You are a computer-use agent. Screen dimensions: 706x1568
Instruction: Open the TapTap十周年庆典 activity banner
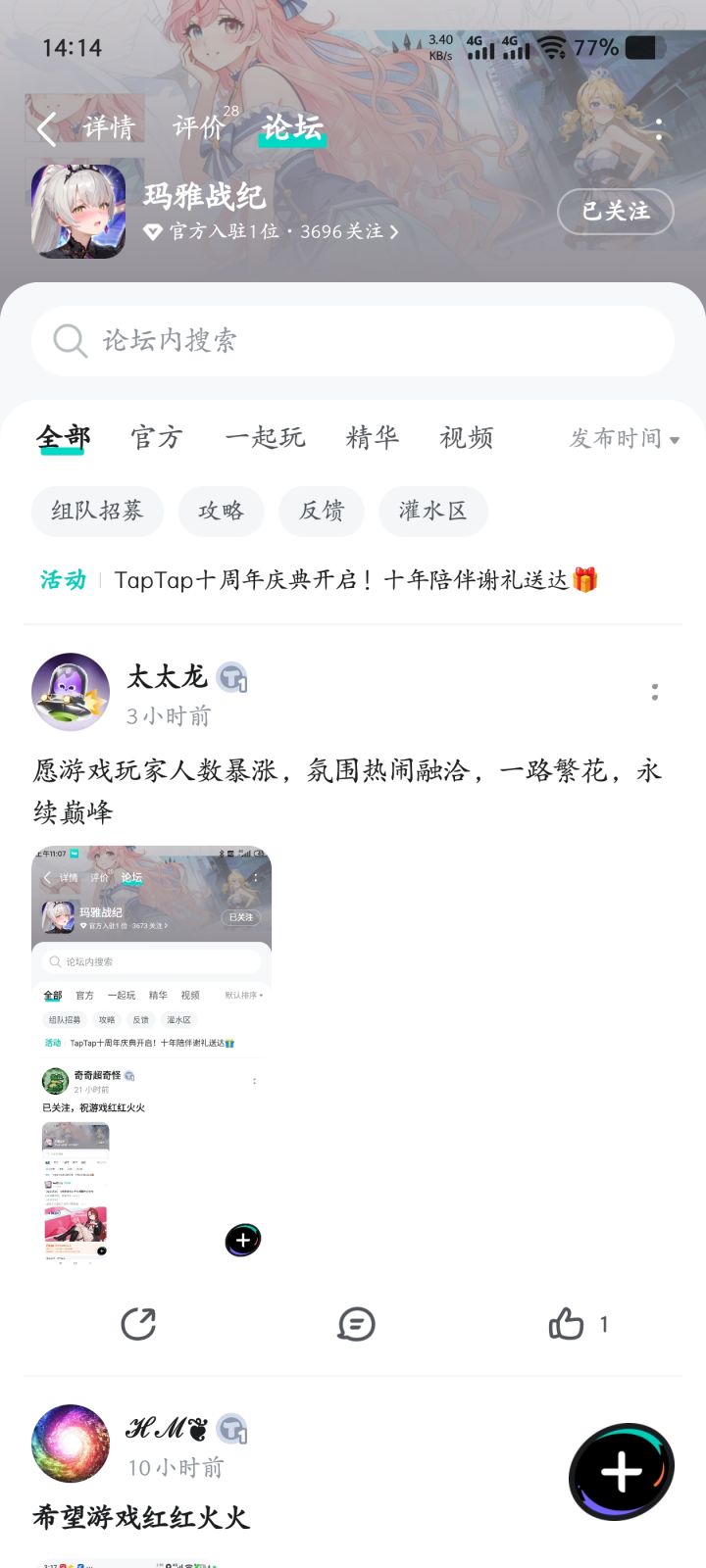[x=353, y=578]
